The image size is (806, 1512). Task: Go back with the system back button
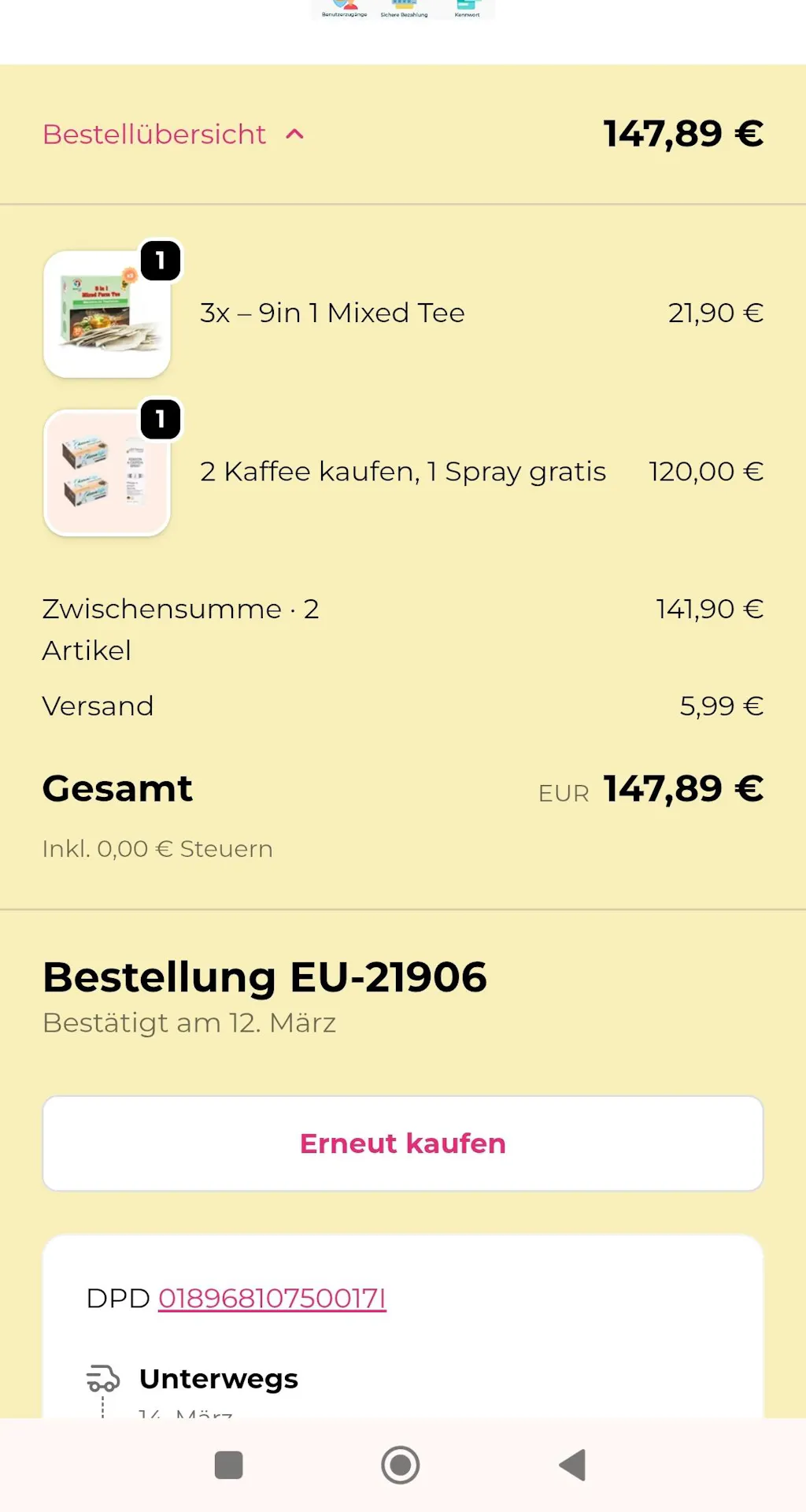(572, 1465)
